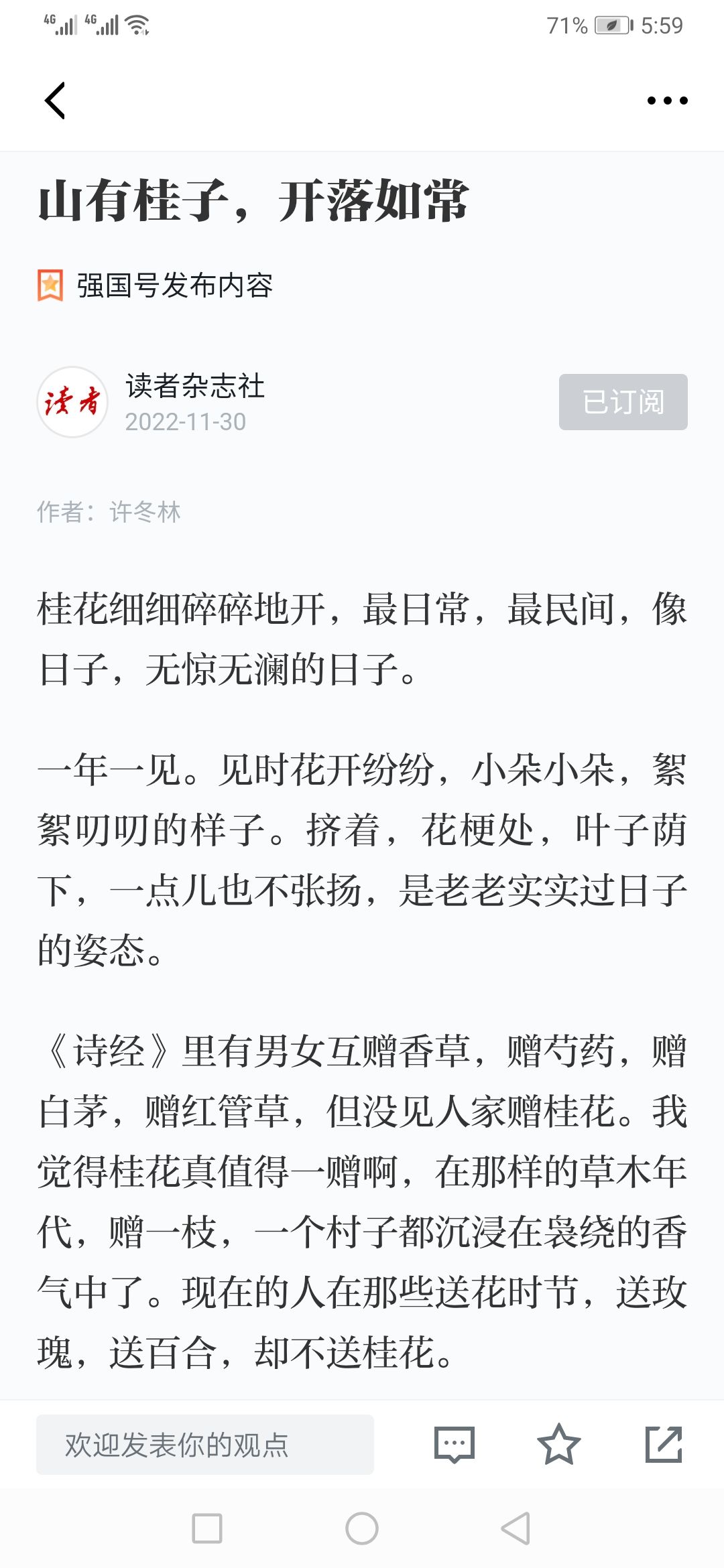
Task: Go back using the top-left arrow
Action: coord(55,101)
